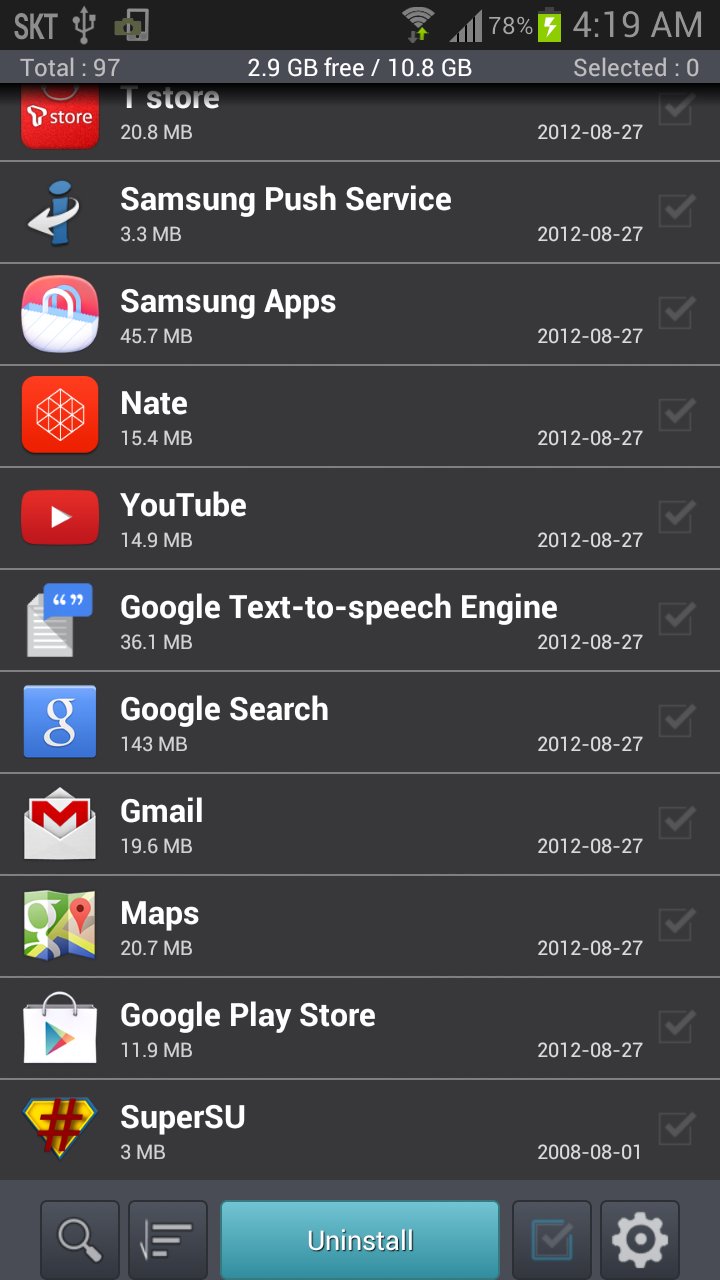Viewport: 720px width, 1280px height.
Task: Toggle the select-all checkbox in the toolbar
Action: coord(552,1240)
